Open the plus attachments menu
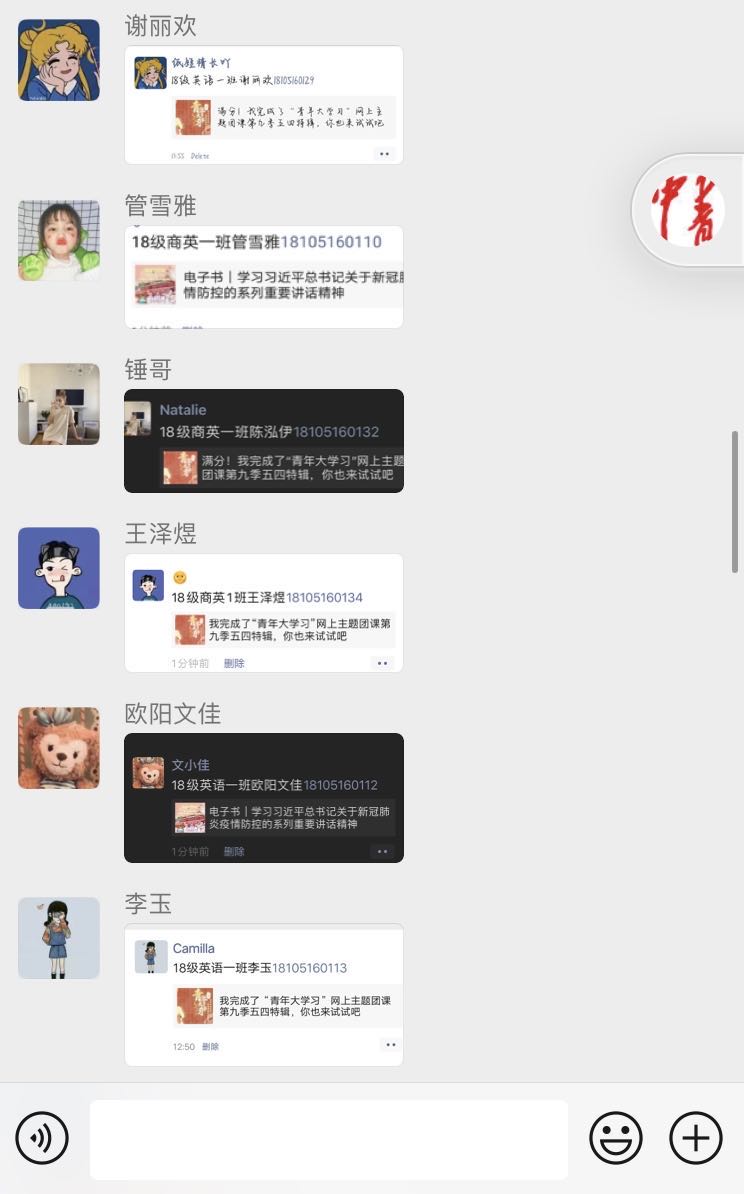The image size is (744, 1194). pos(695,1138)
